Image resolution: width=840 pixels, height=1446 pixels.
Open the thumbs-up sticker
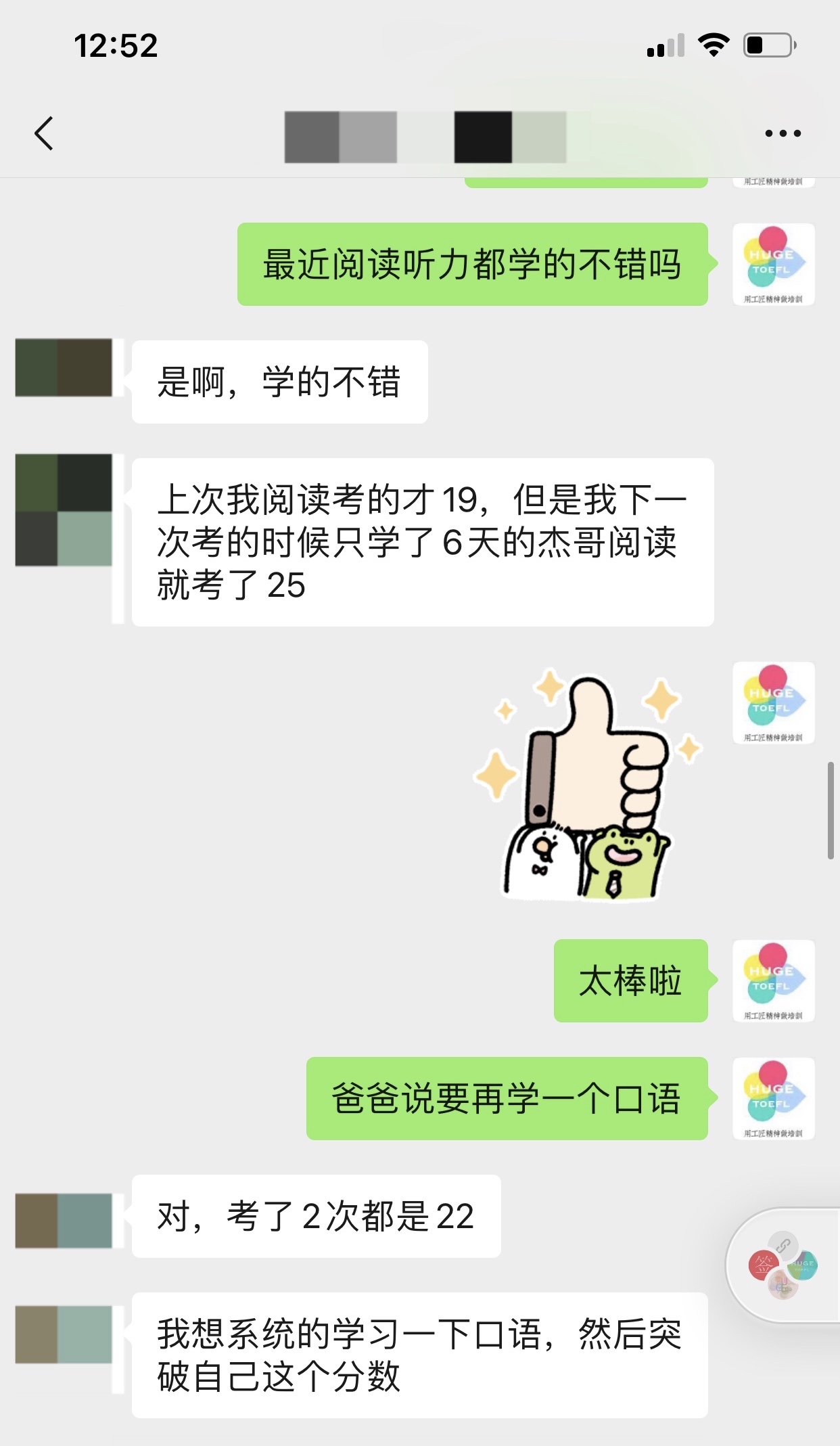point(586,785)
